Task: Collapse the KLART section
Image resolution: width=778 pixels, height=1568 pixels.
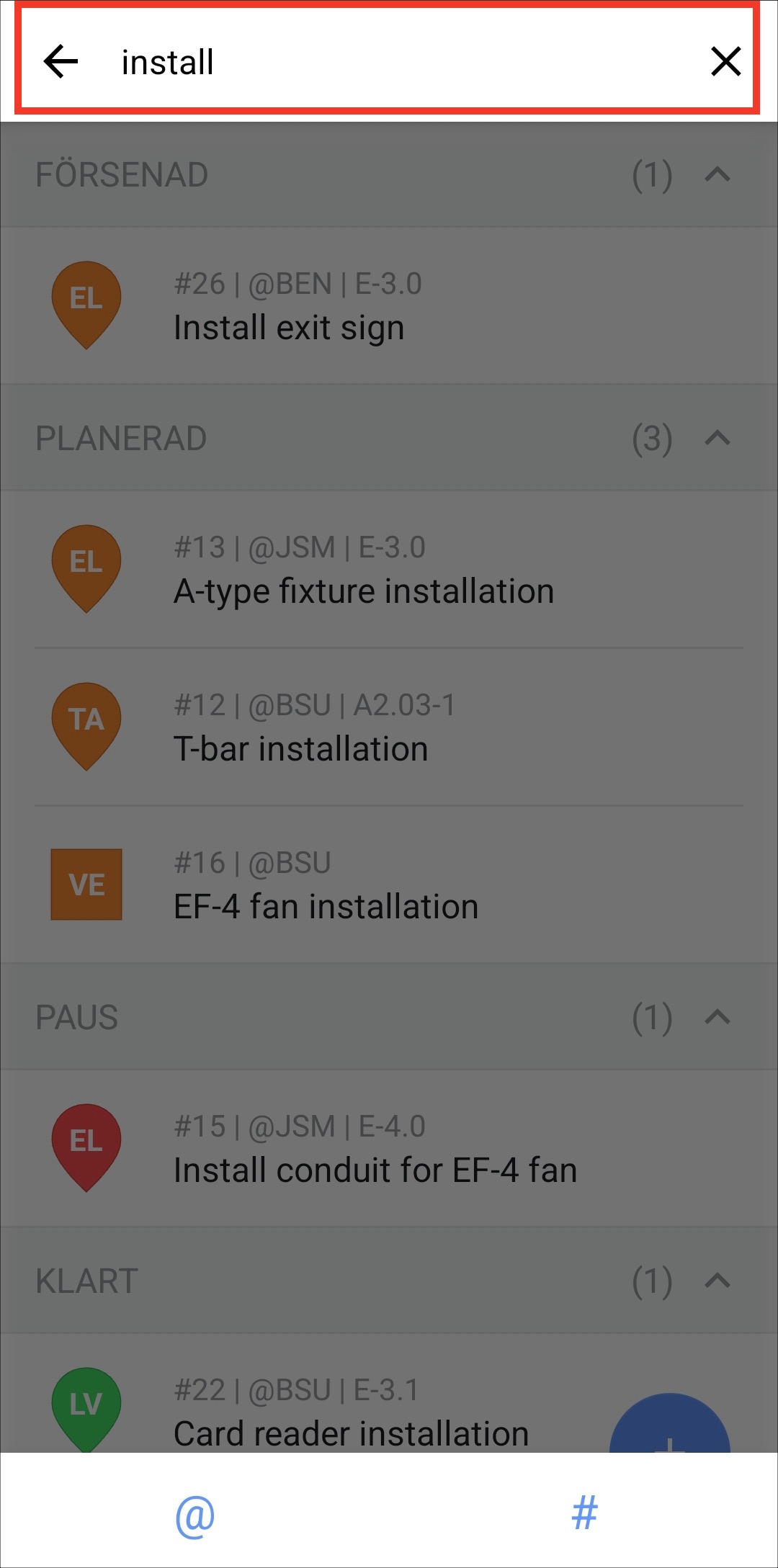Action: pyautogui.click(x=717, y=1281)
